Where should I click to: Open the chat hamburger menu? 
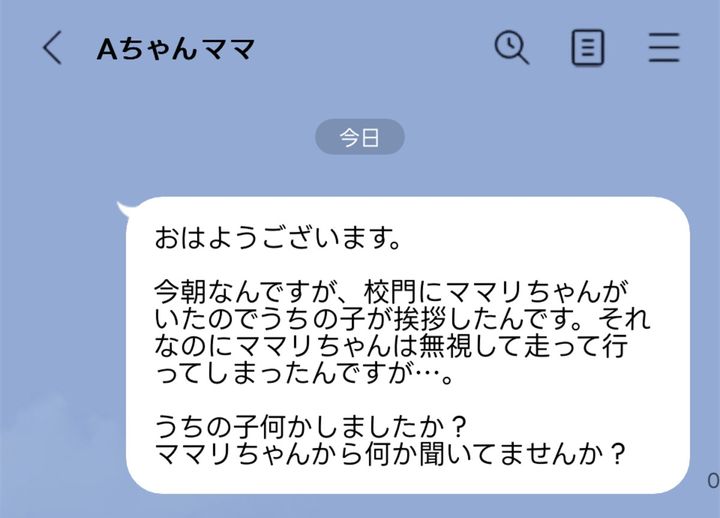[663, 47]
